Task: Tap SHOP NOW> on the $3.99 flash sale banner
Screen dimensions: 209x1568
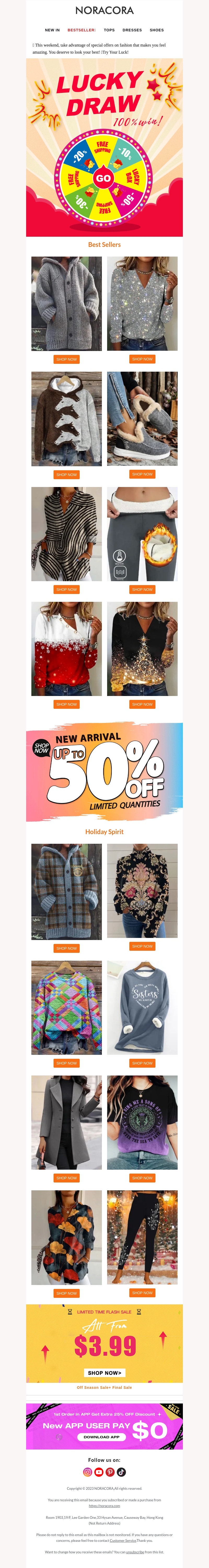Action: tap(104, 1373)
